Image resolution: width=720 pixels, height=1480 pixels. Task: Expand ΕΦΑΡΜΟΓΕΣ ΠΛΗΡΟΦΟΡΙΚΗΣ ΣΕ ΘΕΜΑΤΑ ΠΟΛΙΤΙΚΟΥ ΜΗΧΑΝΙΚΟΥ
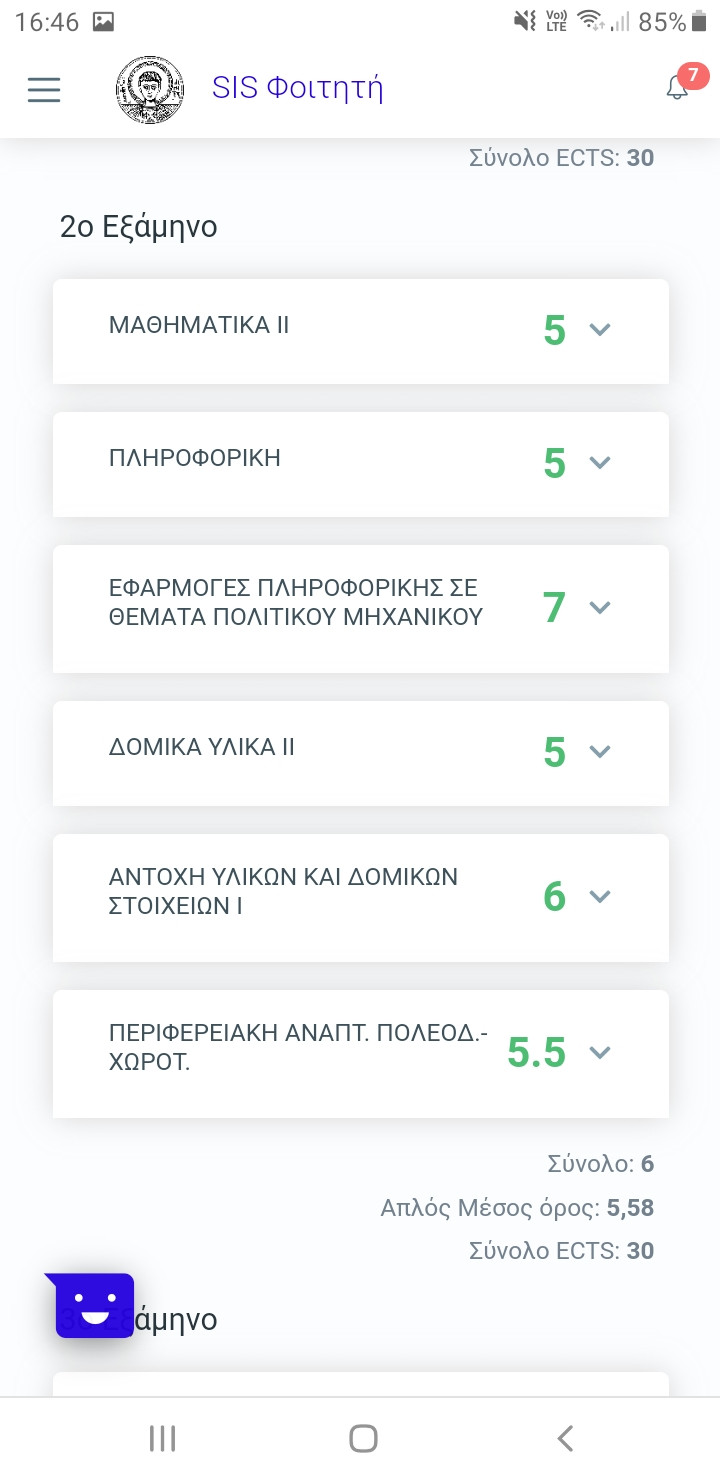point(600,607)
